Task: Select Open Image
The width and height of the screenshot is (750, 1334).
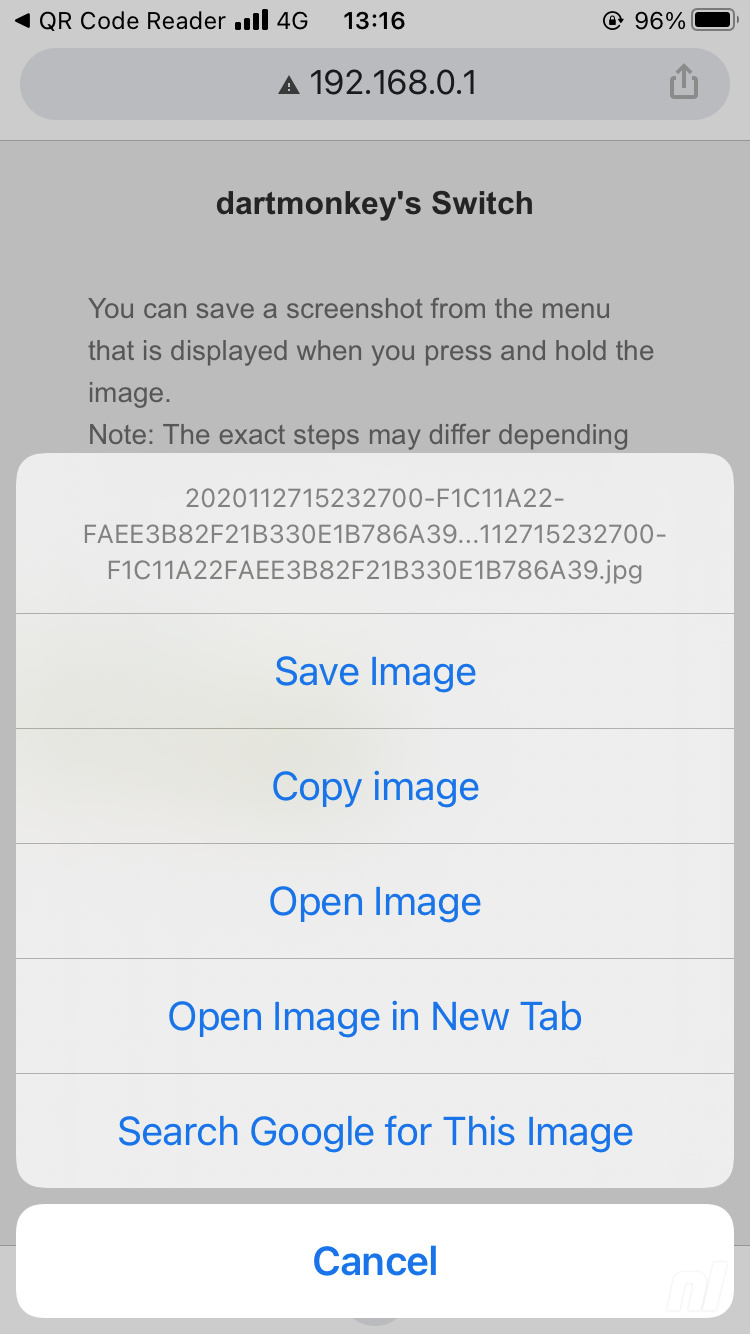Action: 375,901
